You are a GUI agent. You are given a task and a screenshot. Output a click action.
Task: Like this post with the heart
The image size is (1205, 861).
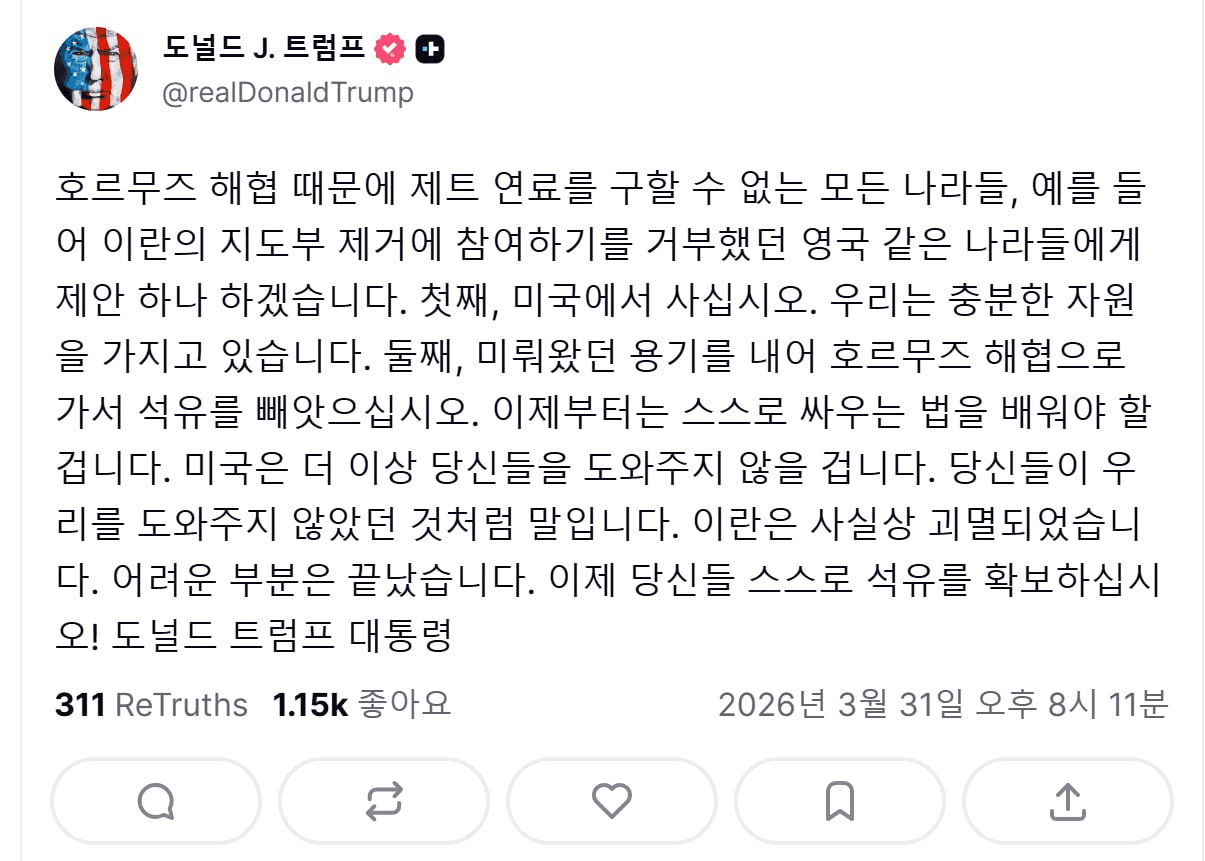612,800
